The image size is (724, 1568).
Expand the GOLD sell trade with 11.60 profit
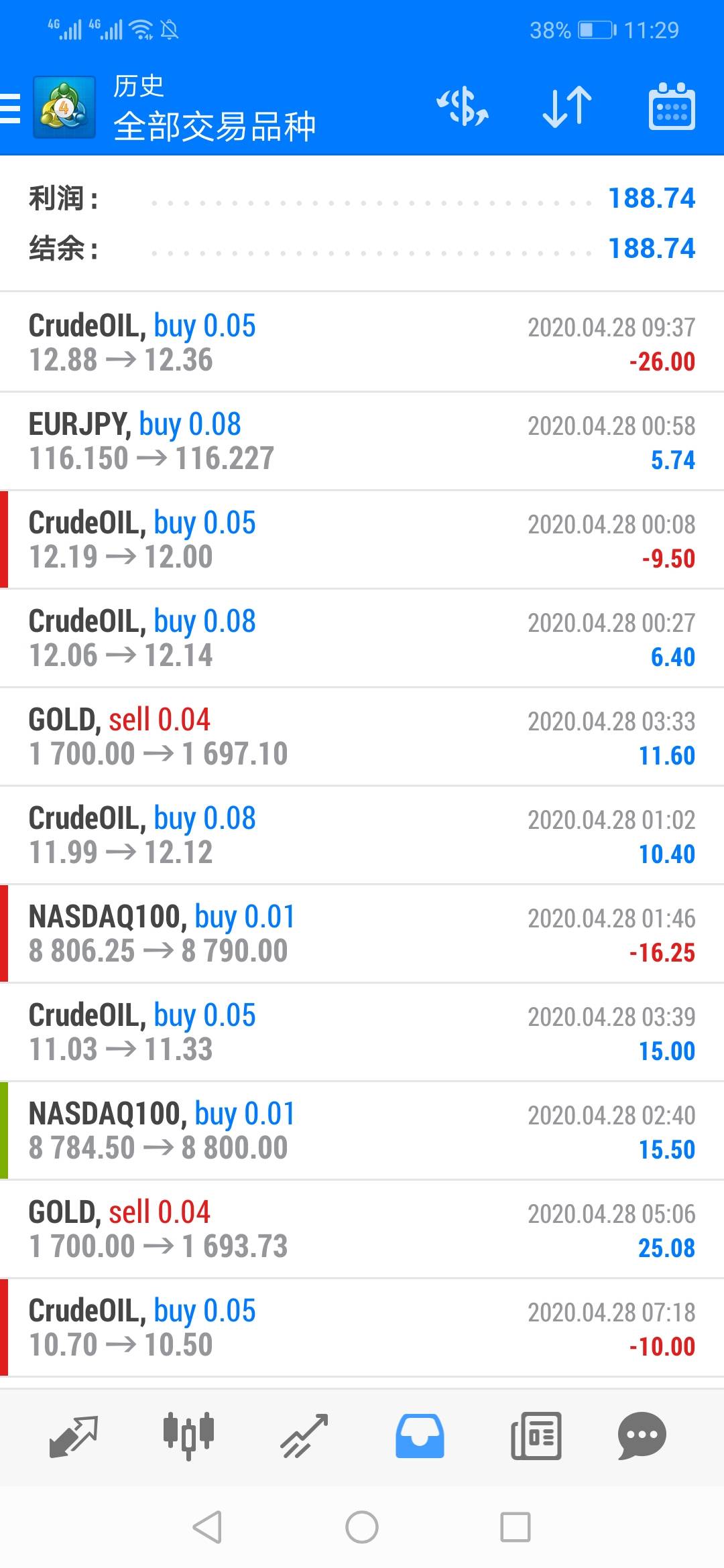362,737
